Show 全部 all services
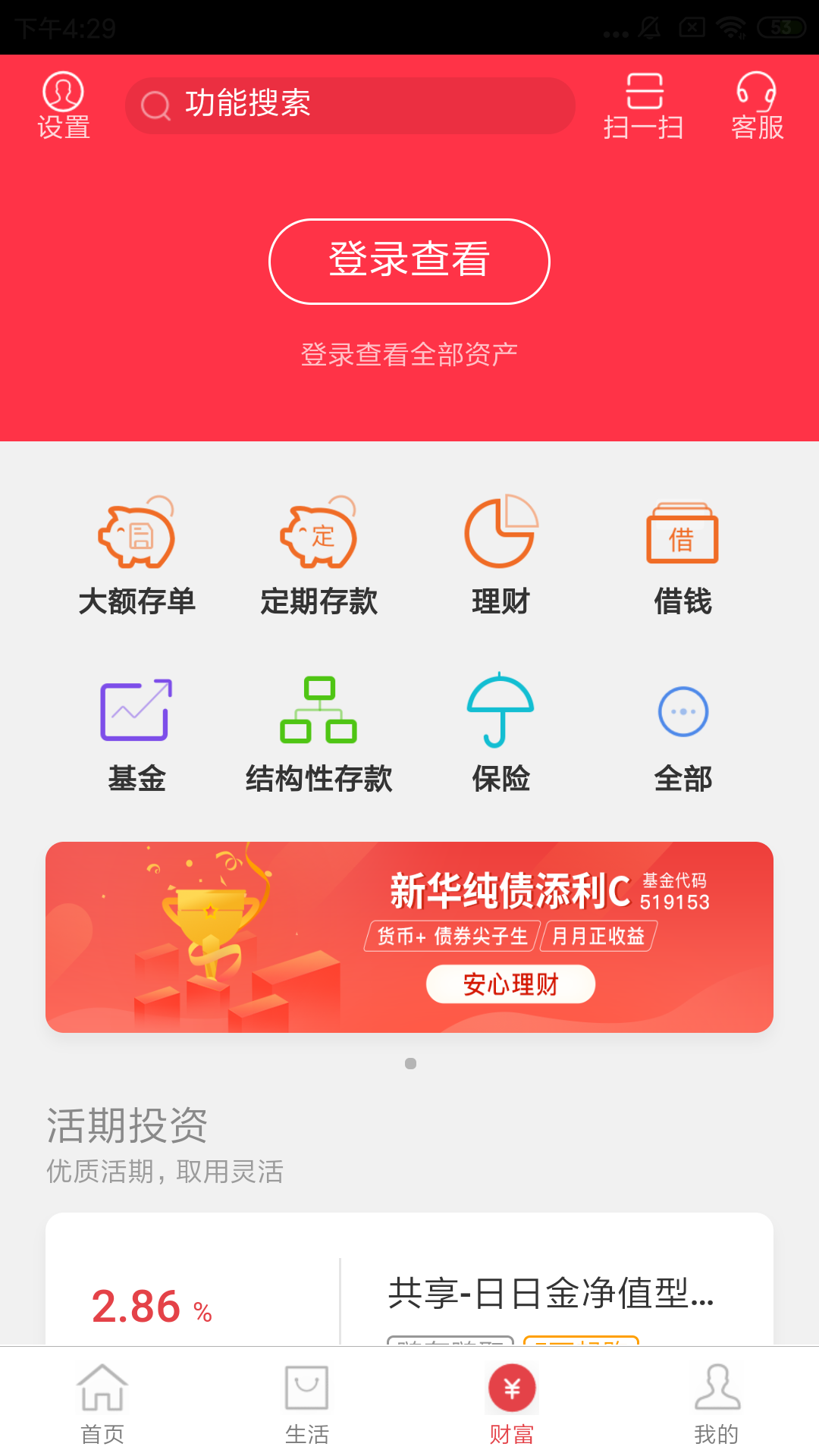Screen dimensions: 819x1456 point(682,733)
